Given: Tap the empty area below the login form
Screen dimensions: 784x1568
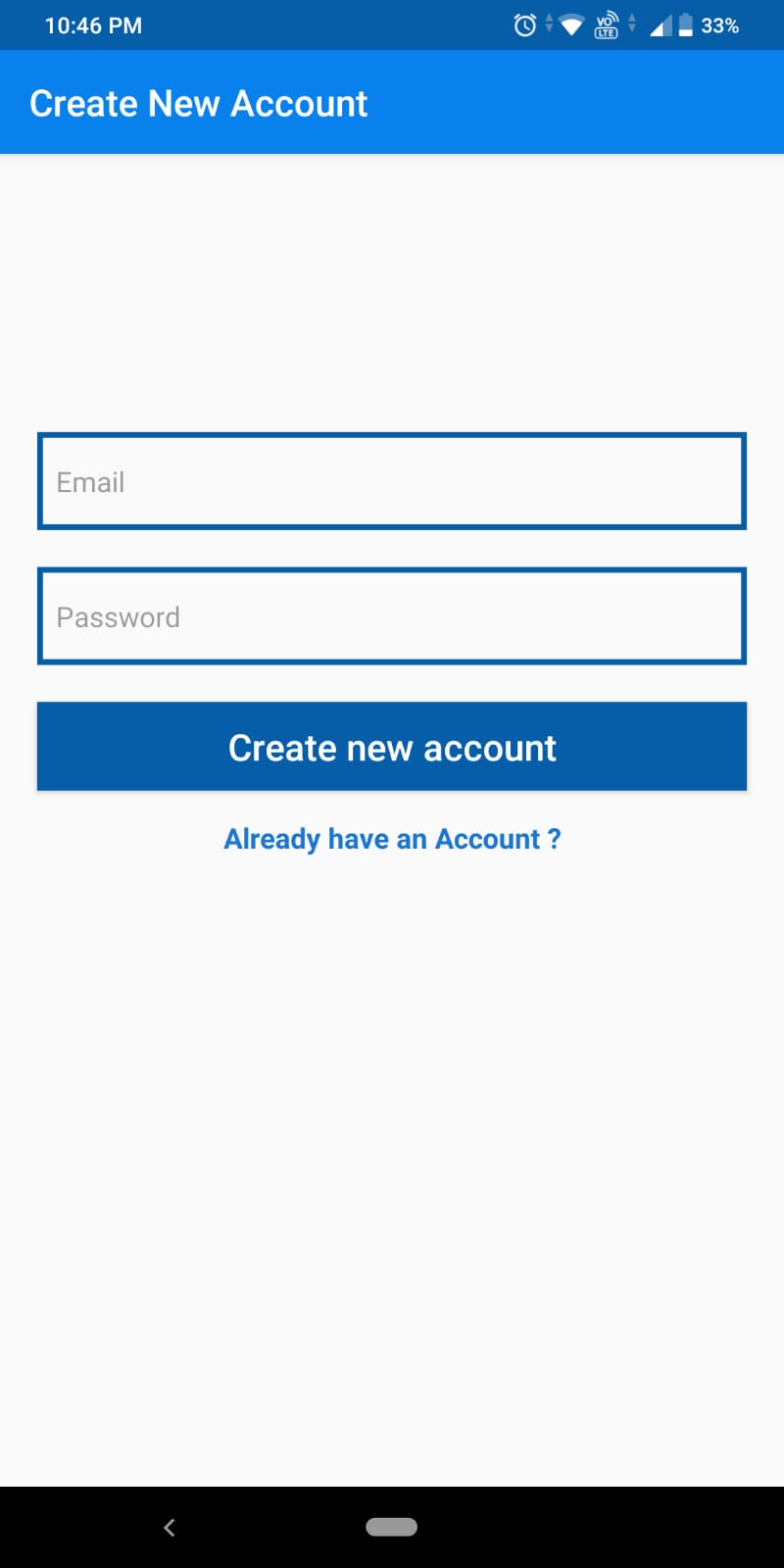Looking at the screenshot, I should [x=392, y=1127].
